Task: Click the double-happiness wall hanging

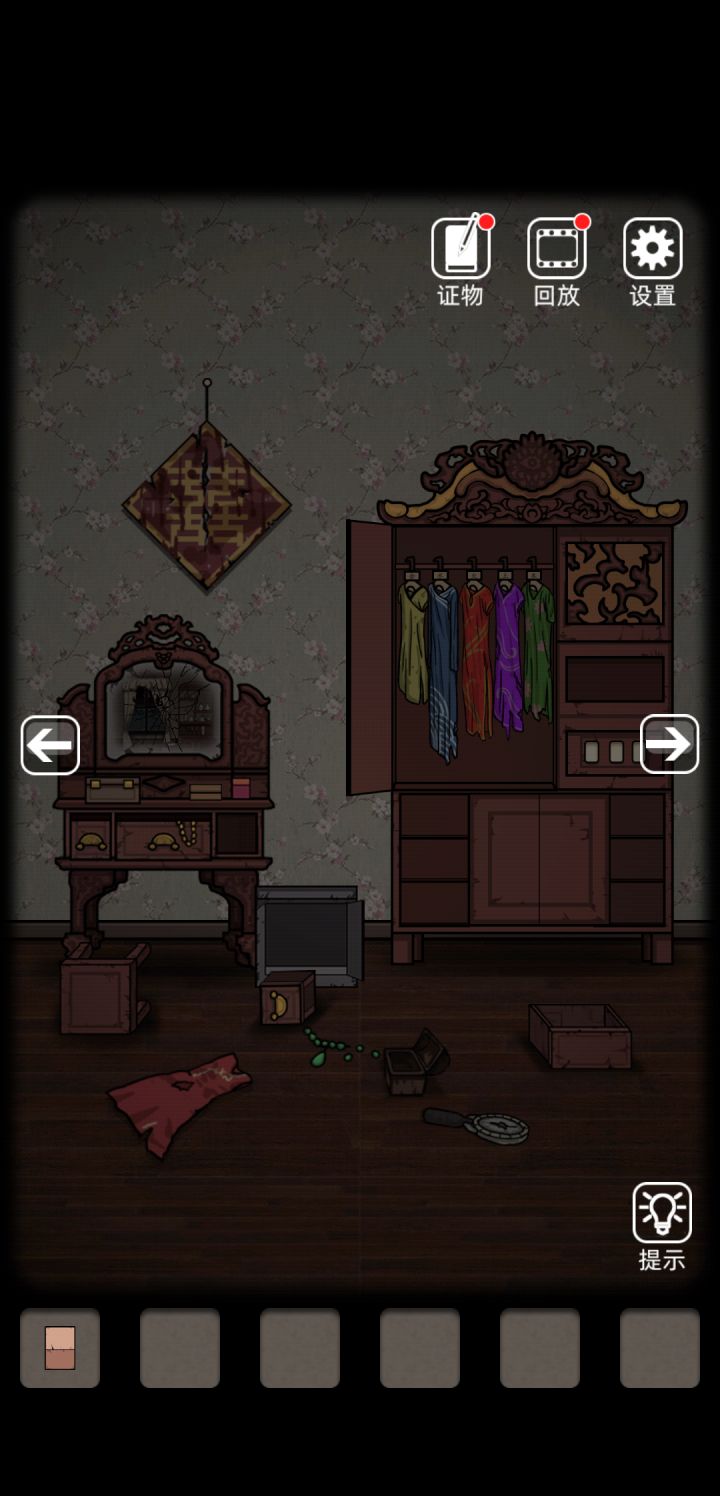Action: 205,500
